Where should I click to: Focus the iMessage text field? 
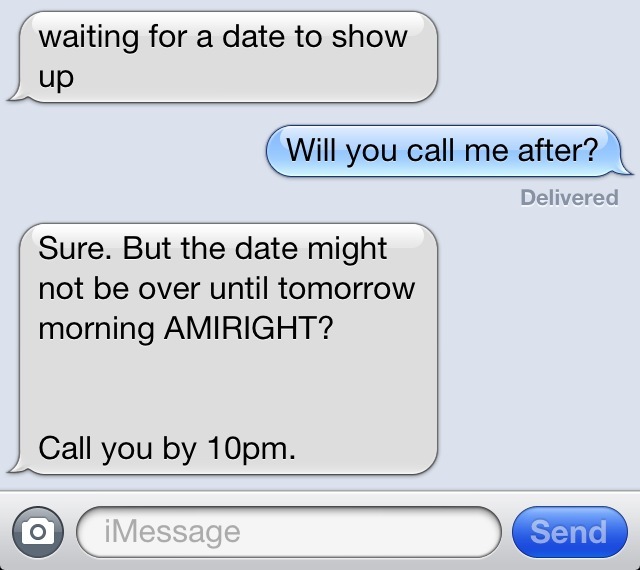[288, 532]
